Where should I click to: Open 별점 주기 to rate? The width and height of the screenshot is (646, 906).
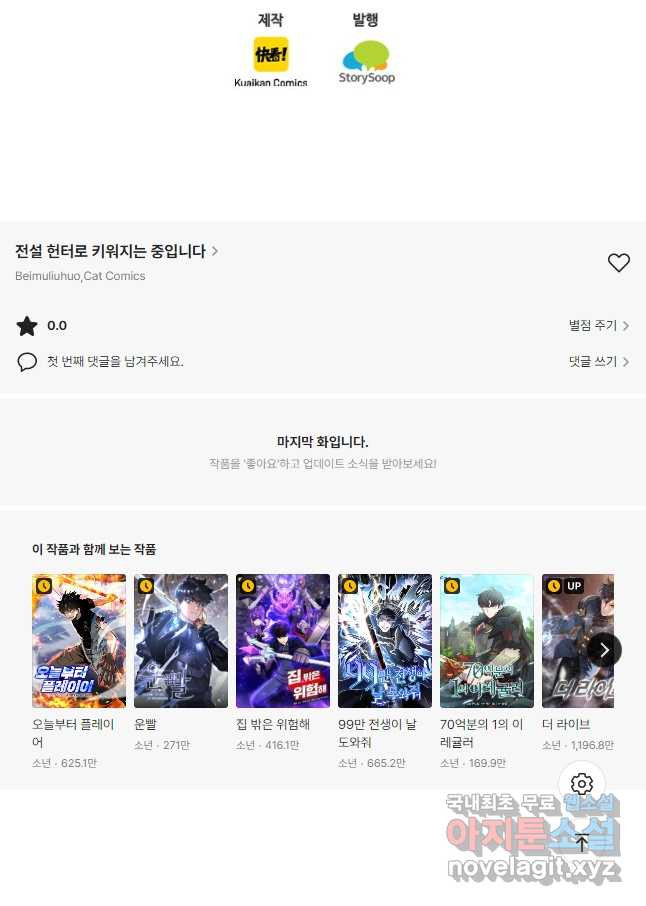598,326
